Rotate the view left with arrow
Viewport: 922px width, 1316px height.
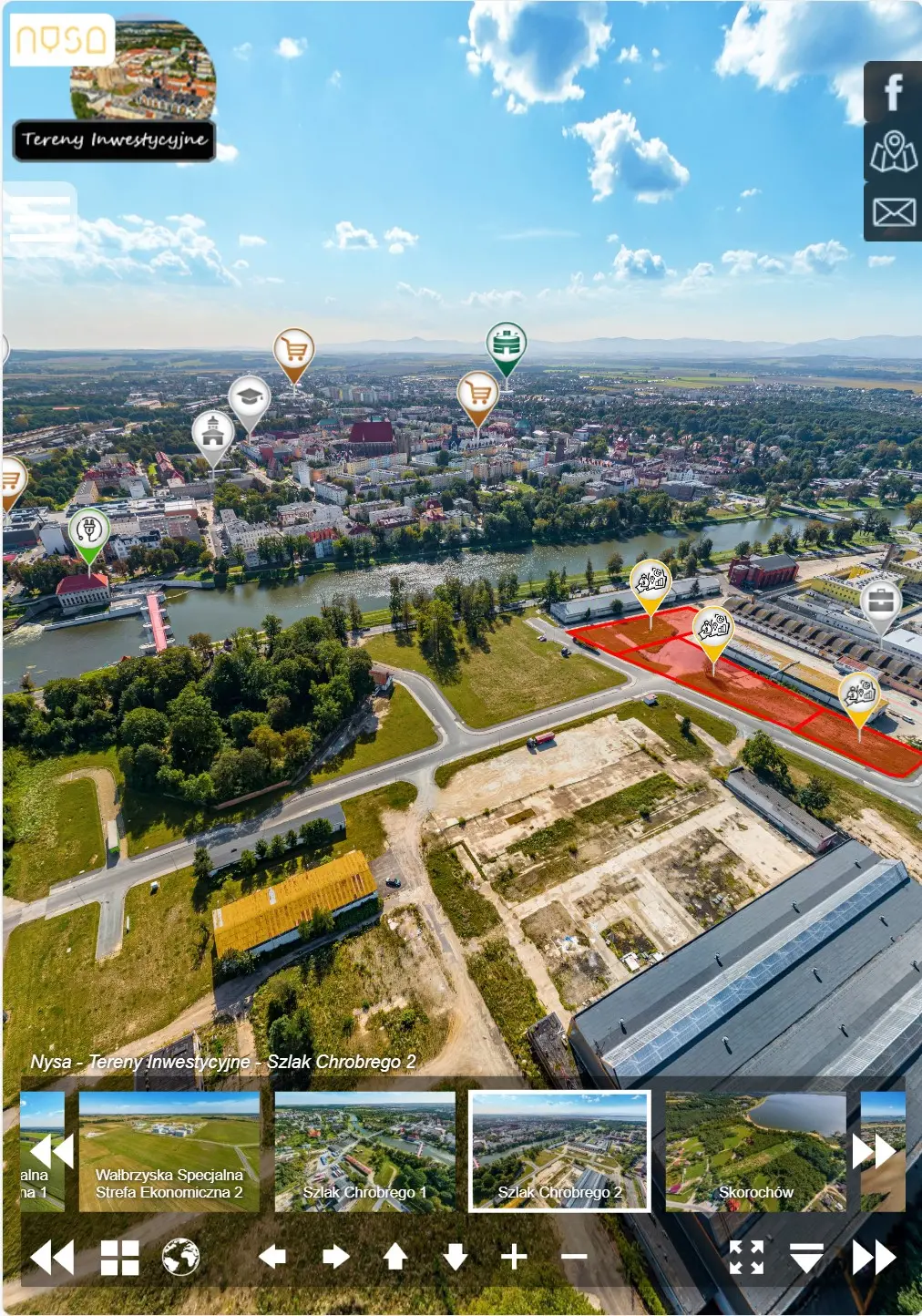(x=271, y=1258)
